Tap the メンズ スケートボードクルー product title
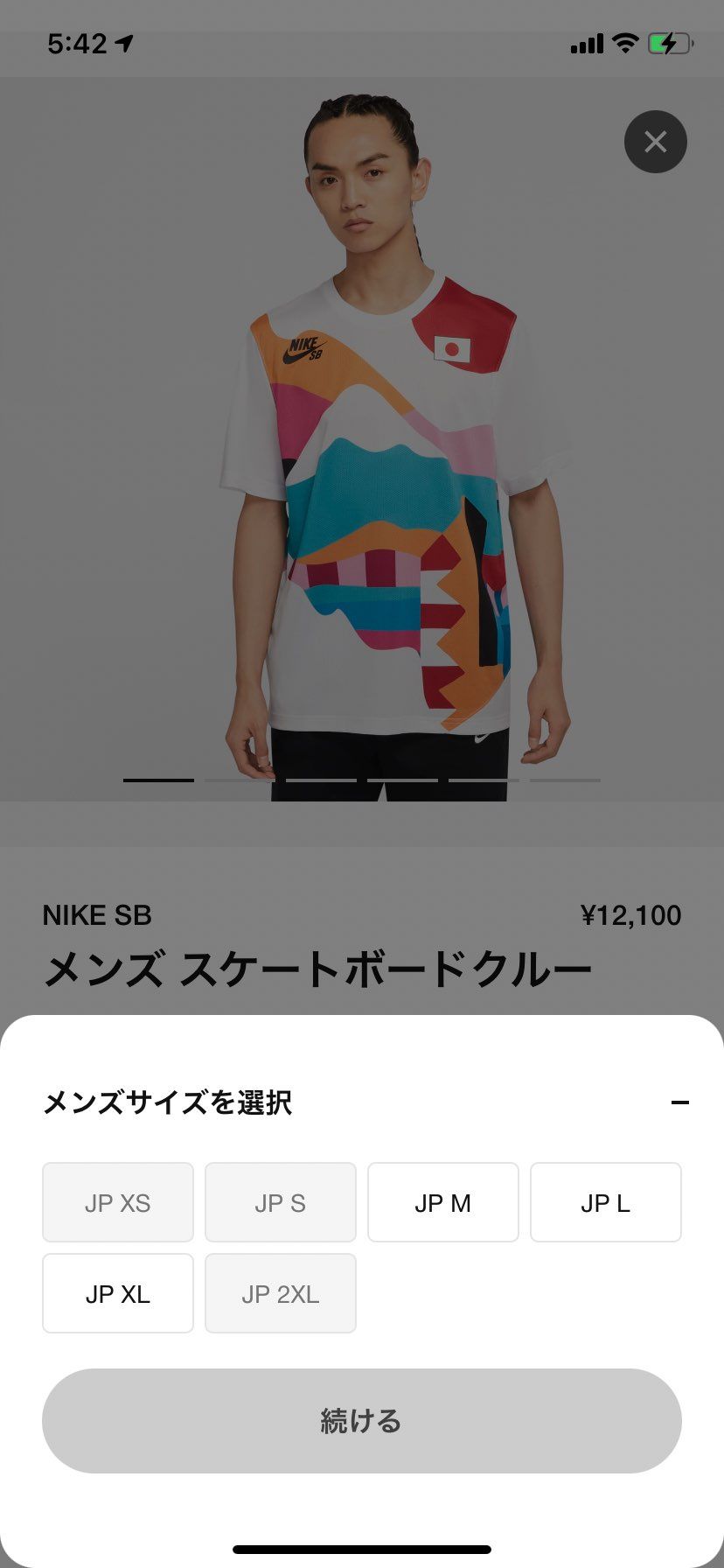This screenshot has height=1568, width=724. click(318, 968)
